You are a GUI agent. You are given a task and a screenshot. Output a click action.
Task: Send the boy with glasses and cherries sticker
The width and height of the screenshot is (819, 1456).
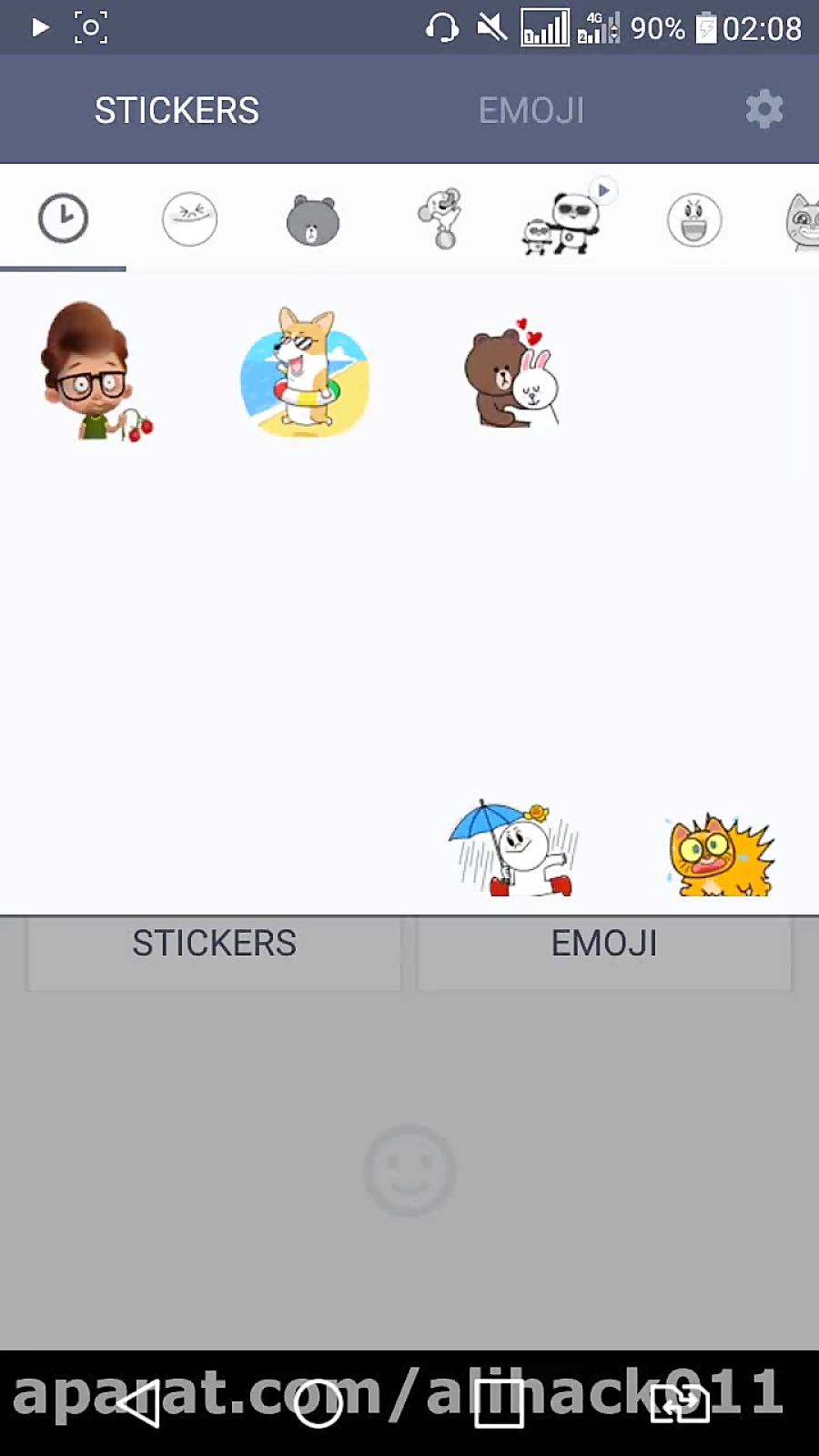[94, 372]
